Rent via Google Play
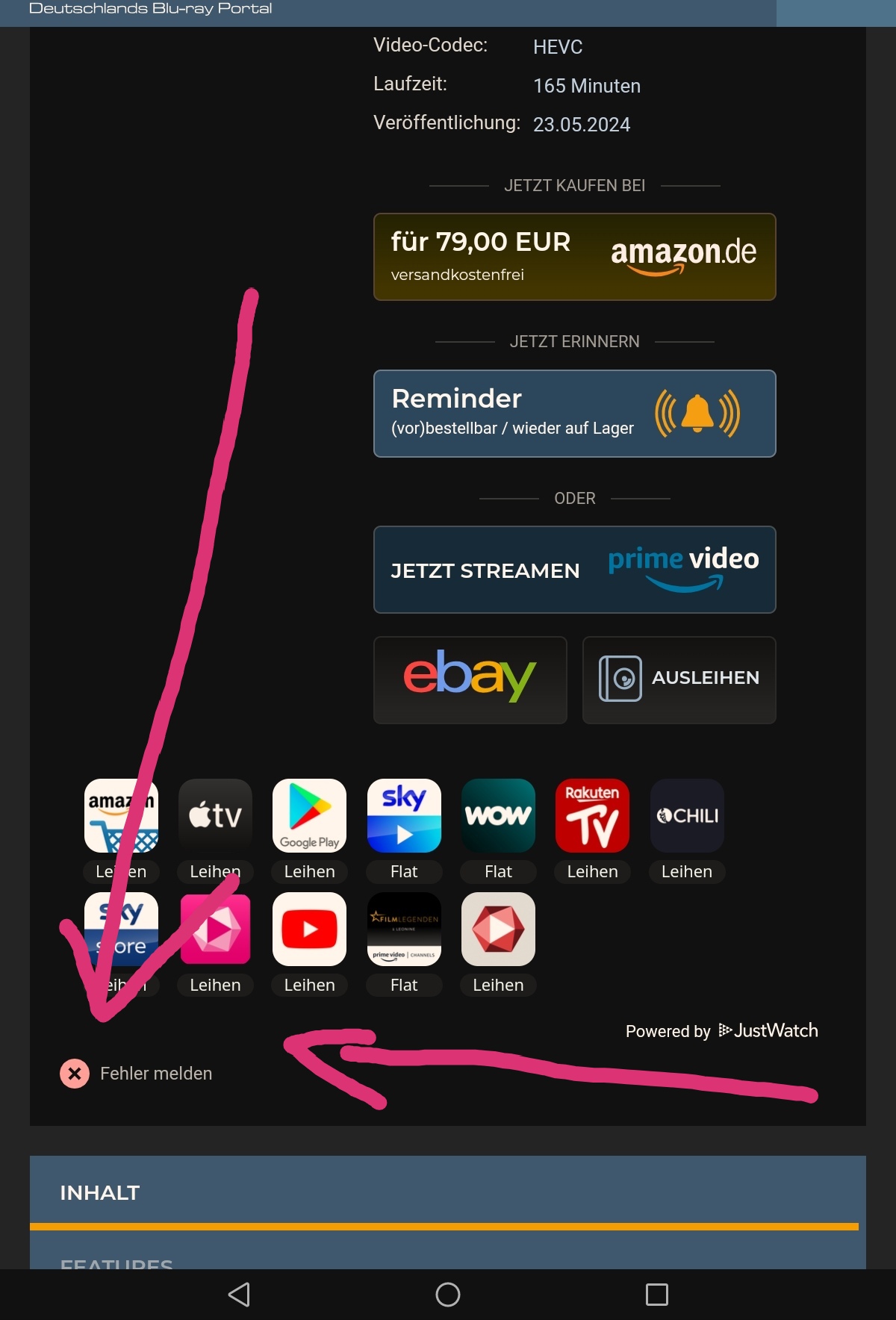 tap(309, 816)
